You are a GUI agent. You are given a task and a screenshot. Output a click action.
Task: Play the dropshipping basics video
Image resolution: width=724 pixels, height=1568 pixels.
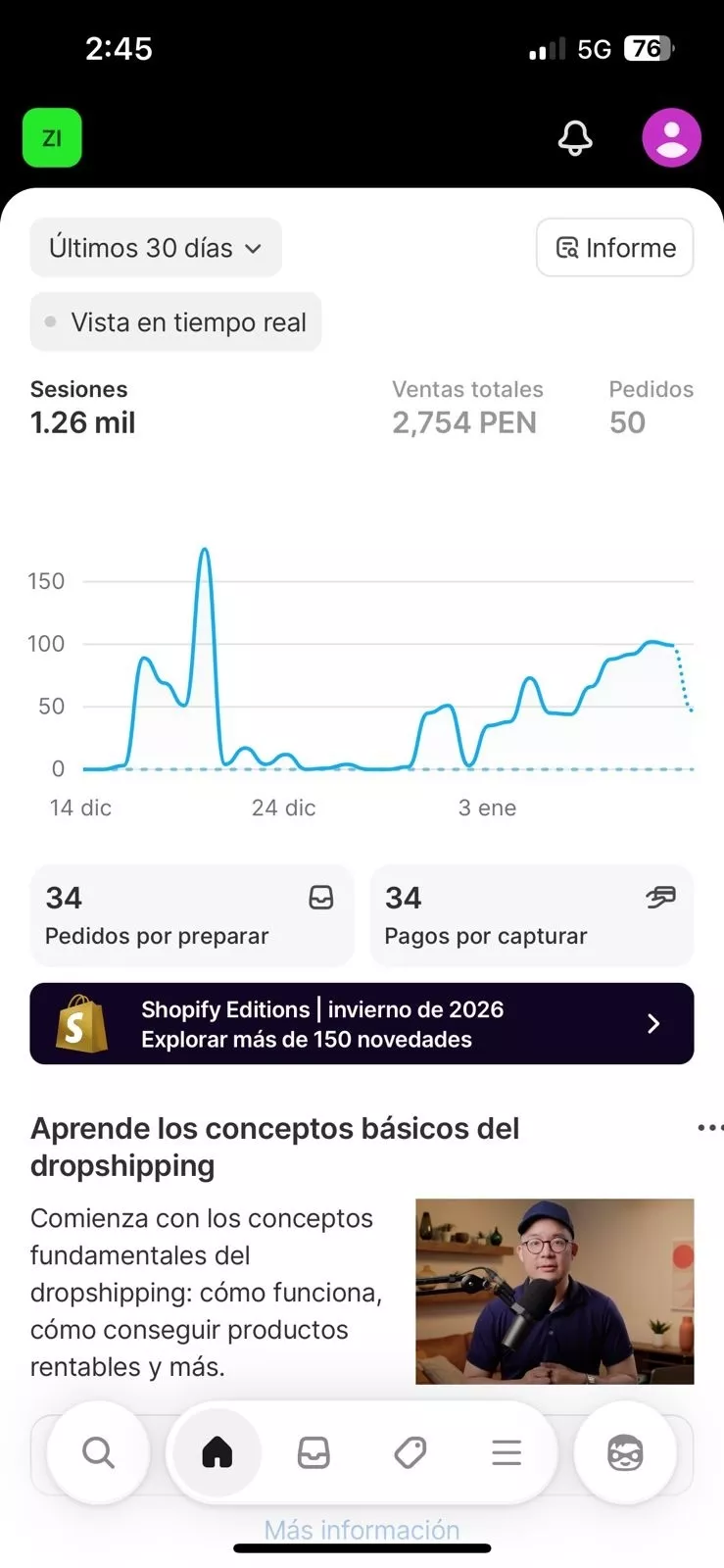coord(555,1291)
